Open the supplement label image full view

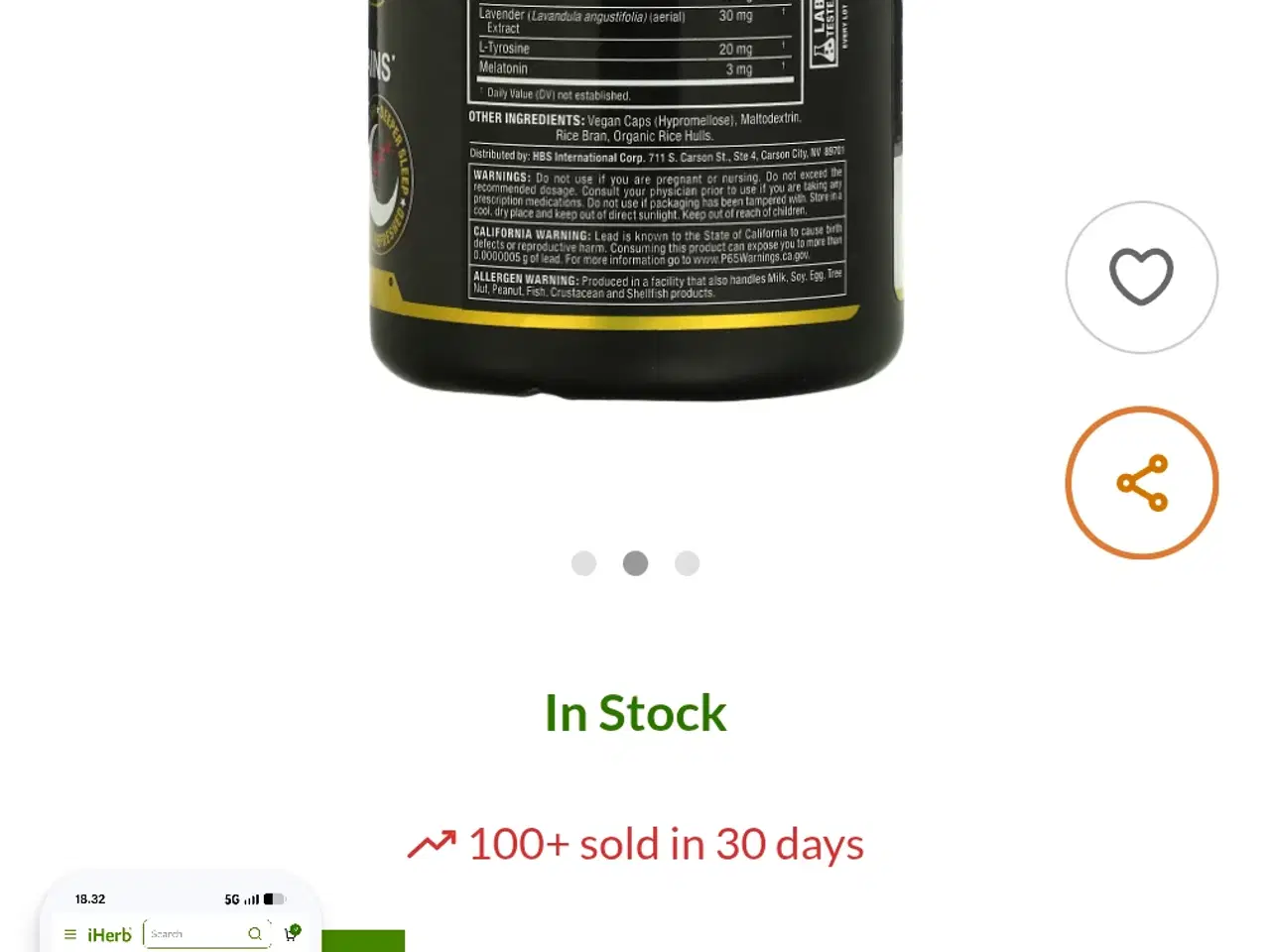[x=635, y=198]
